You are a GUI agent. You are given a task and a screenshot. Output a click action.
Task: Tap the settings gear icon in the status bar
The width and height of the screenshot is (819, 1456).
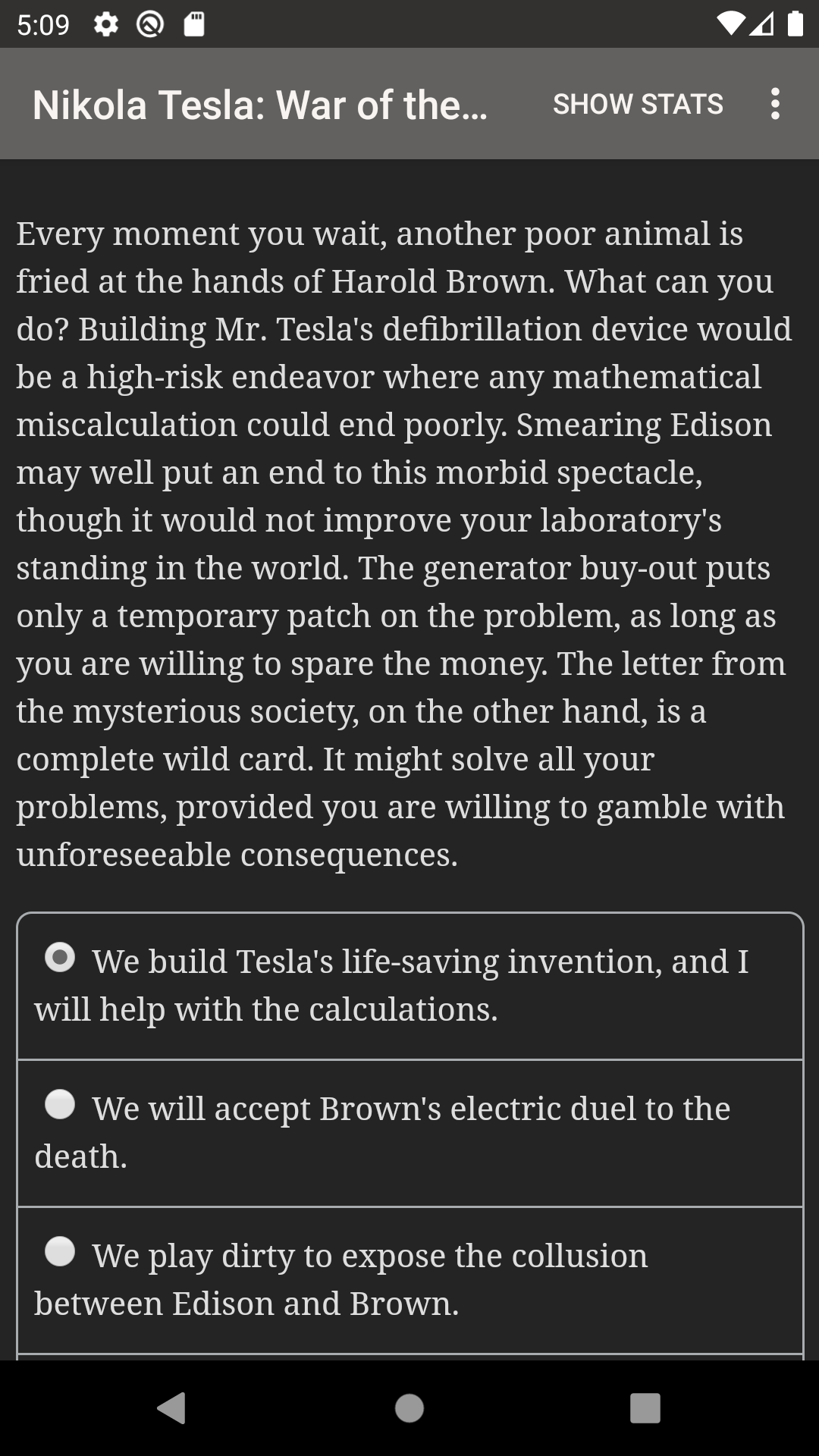click(x=105, y=24)
